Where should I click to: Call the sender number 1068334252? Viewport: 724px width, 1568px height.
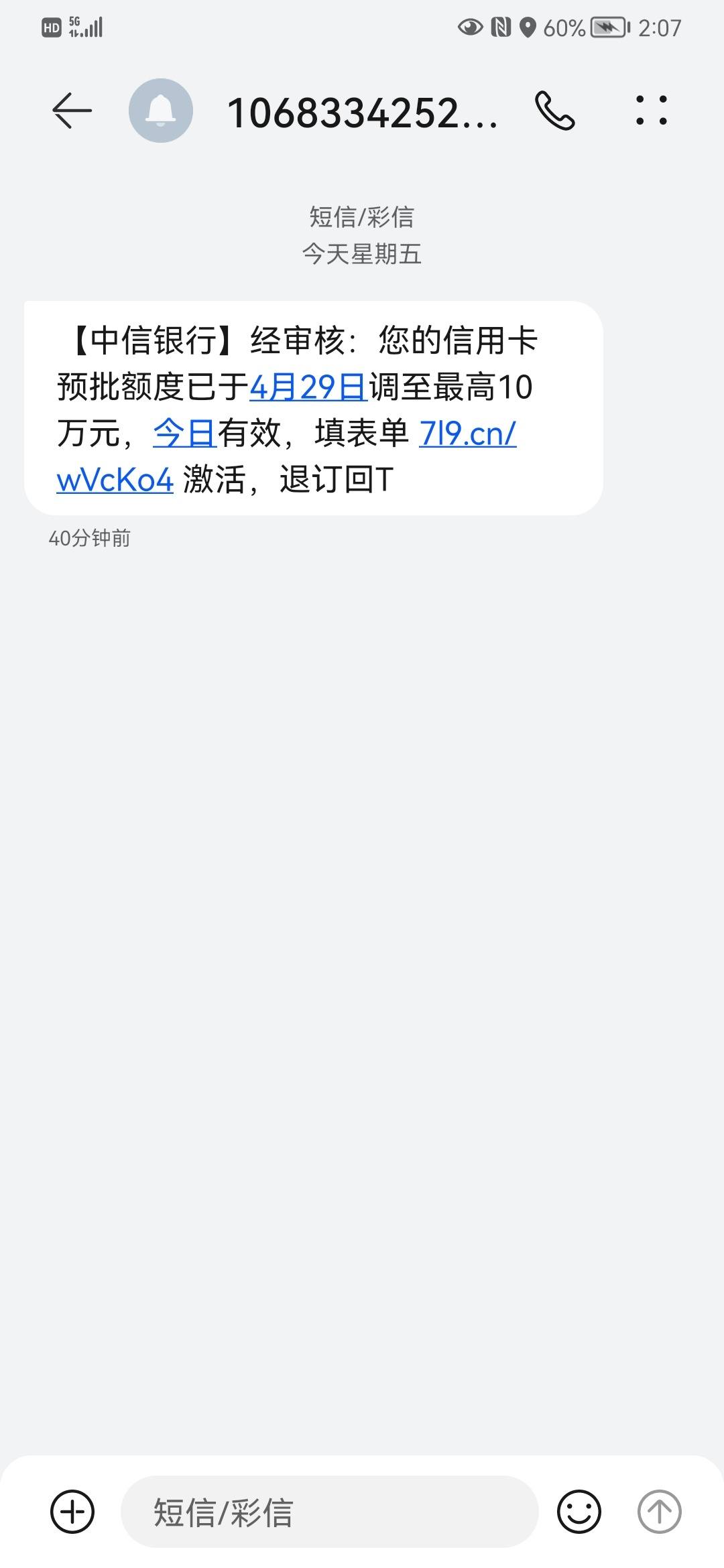555,111
